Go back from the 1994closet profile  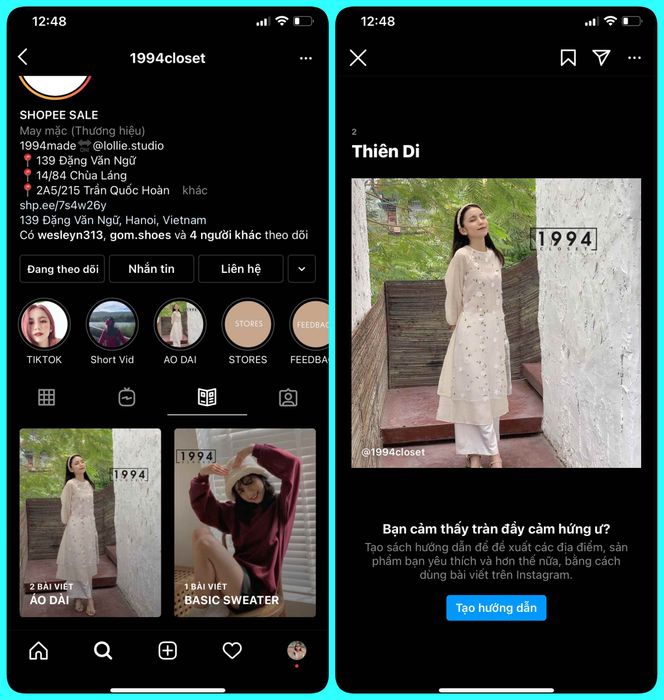click(23, 58)
